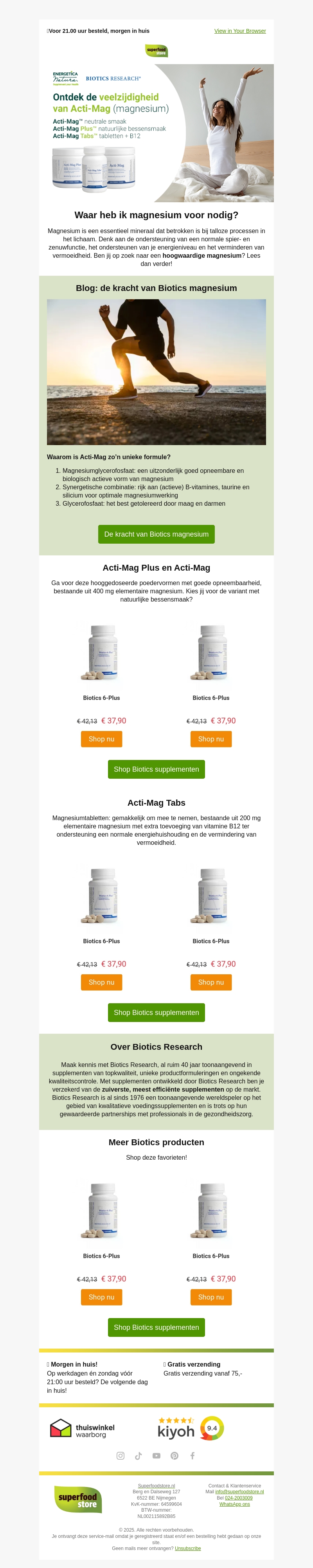Open the YouTube channel icon

[x=156, y=1455]
